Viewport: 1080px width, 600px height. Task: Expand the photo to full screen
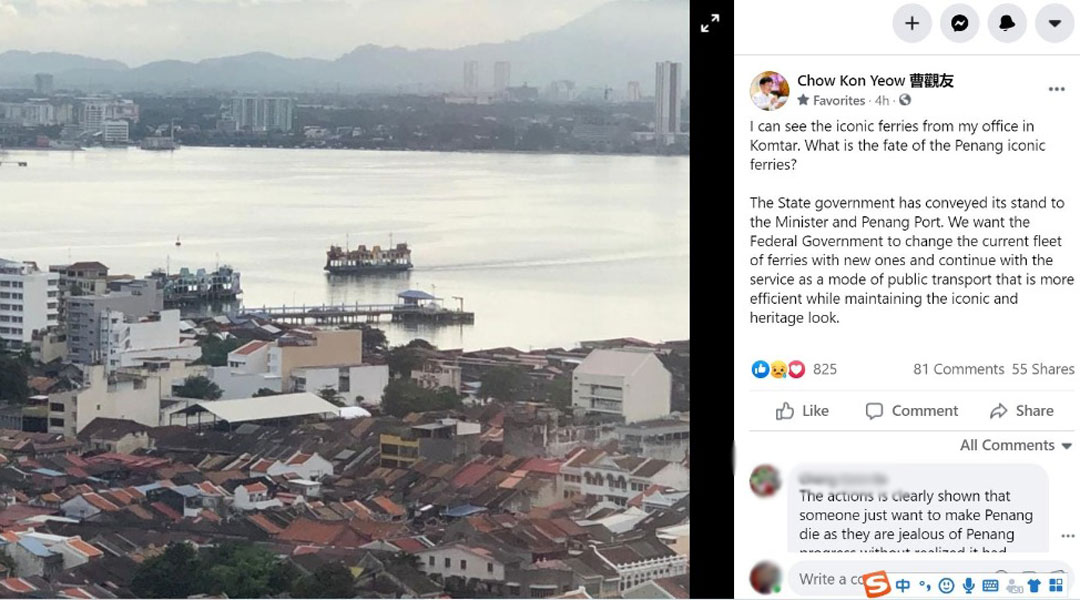coord(710,23)
